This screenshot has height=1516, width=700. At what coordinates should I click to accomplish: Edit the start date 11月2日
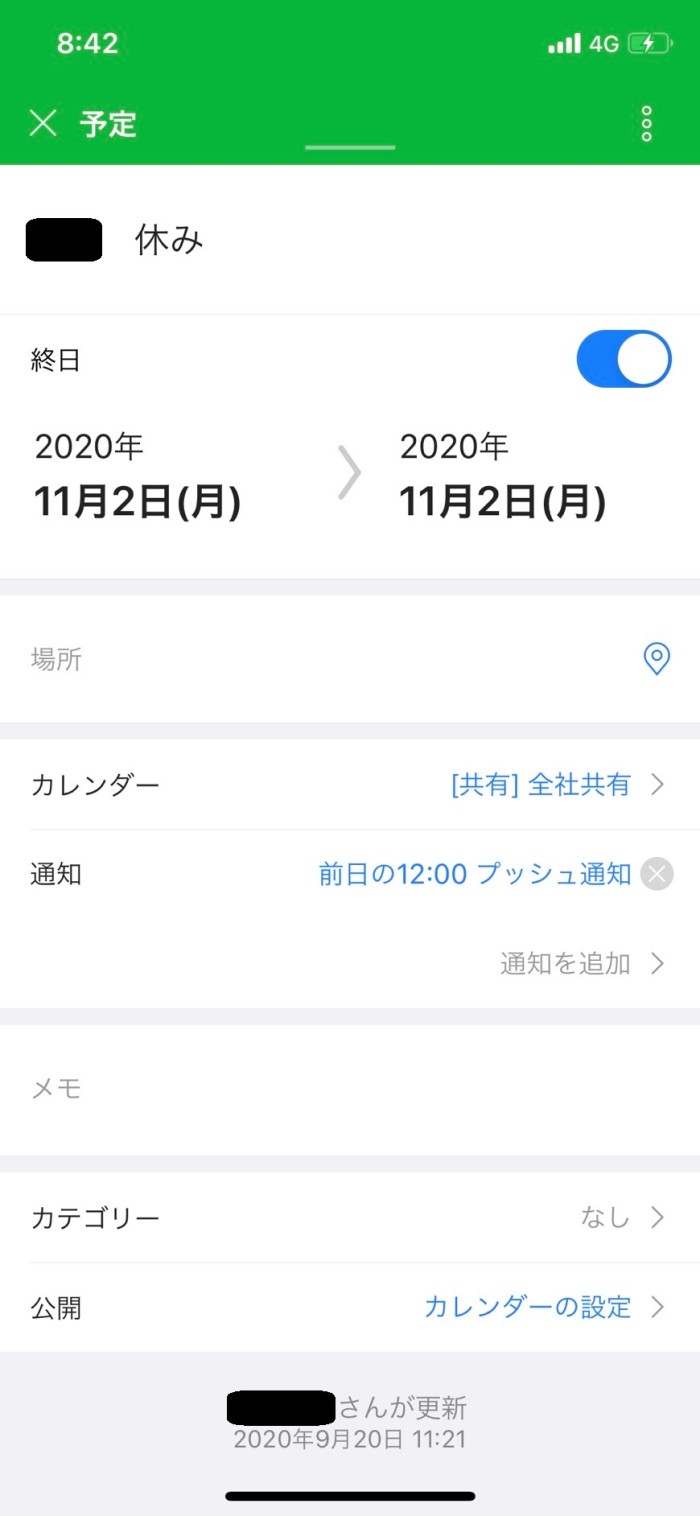tap(137, 476)
